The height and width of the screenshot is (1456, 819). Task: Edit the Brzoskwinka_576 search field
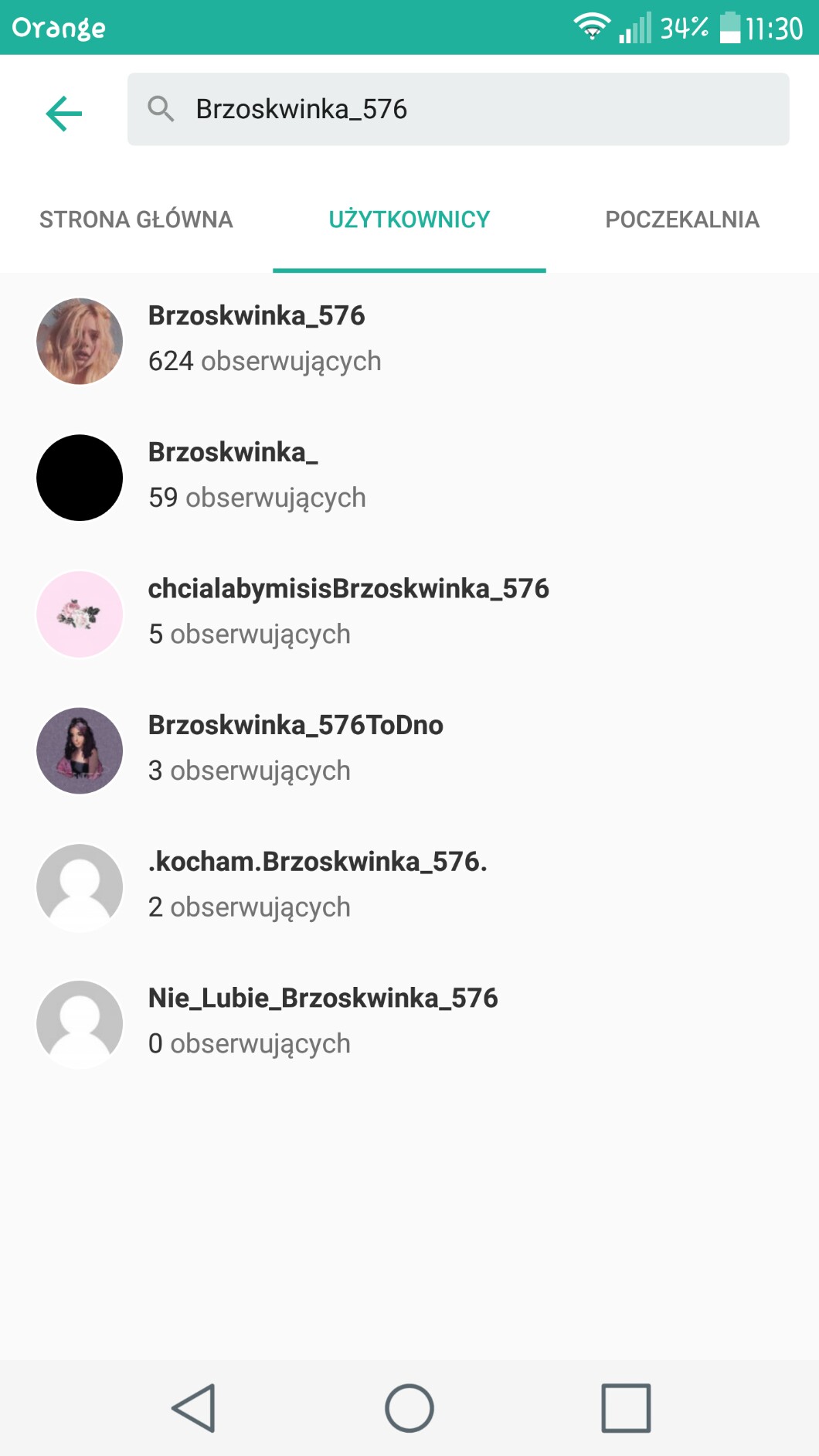click(464, 109)
